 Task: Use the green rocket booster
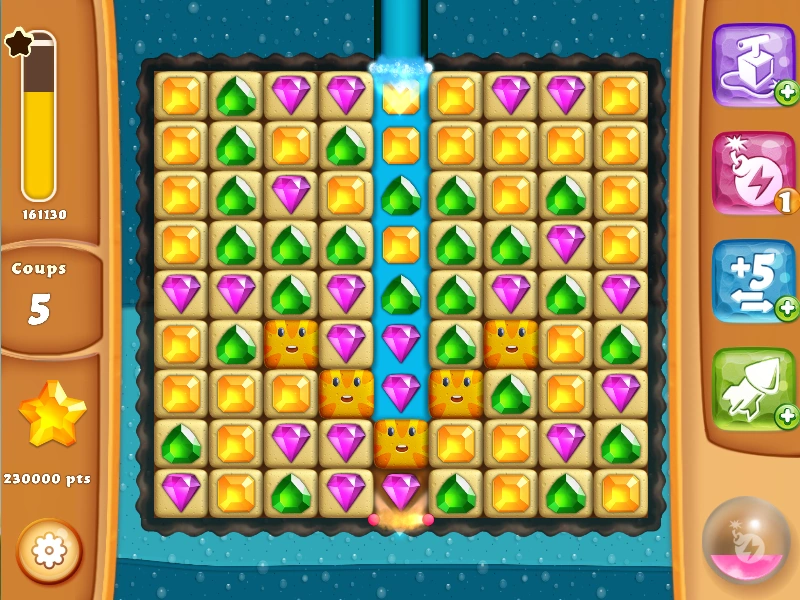pos(752,388)
